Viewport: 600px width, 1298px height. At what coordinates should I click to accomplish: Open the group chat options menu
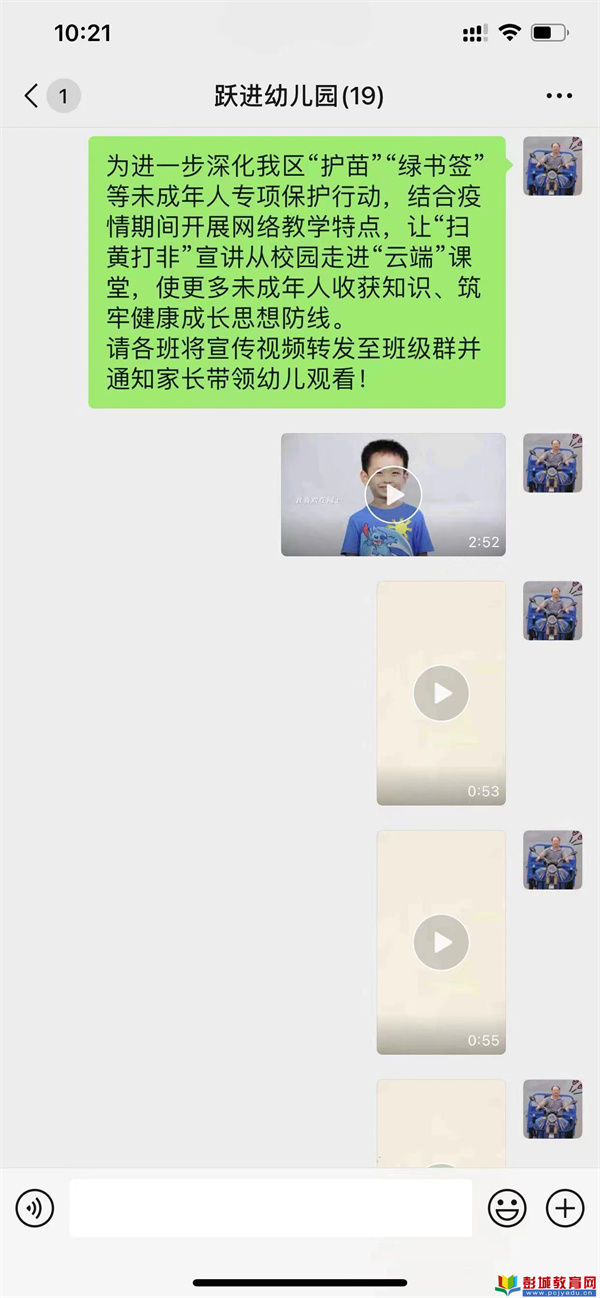pos(559,96)
